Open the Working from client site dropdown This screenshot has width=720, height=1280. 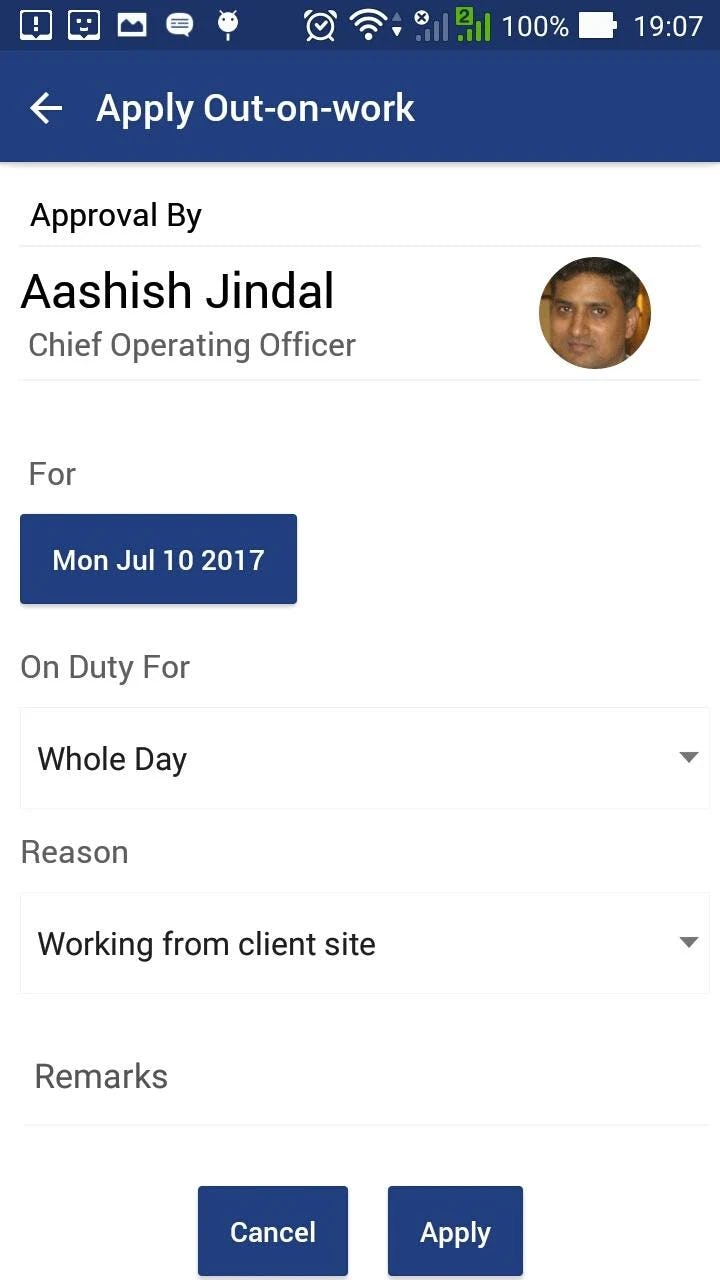pyautogui.click(x=365, y=943)
